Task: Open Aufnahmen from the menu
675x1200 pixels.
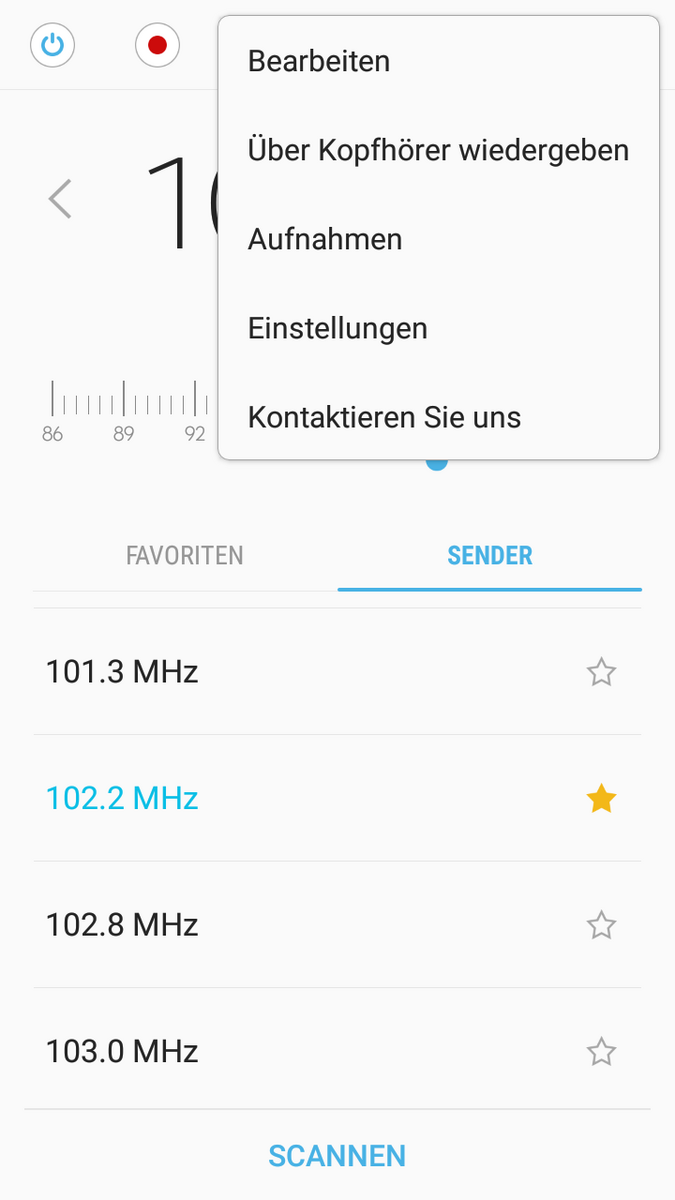Action: 325,239
